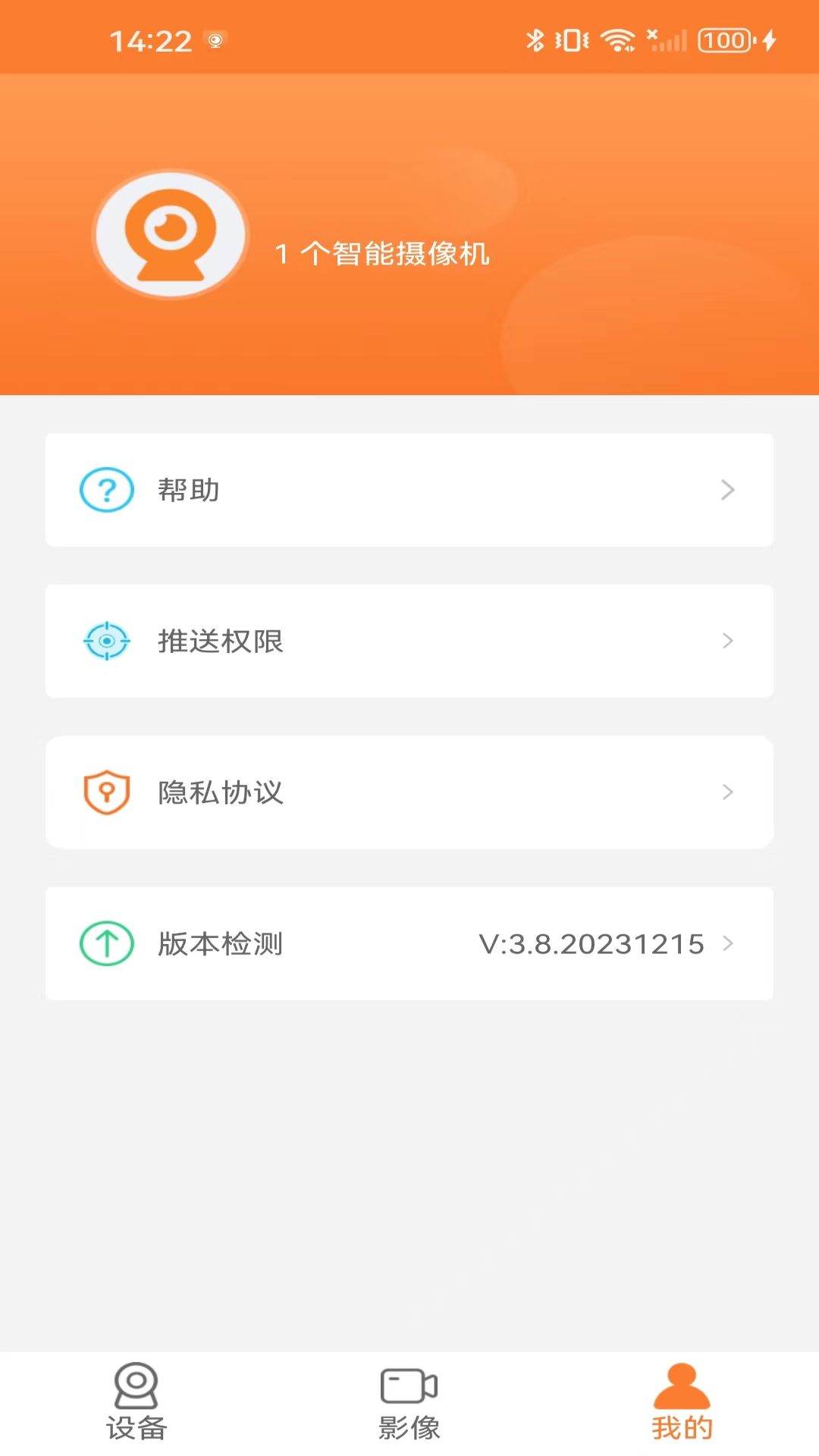Click the privacy shield lock icon

coord(106,792)
